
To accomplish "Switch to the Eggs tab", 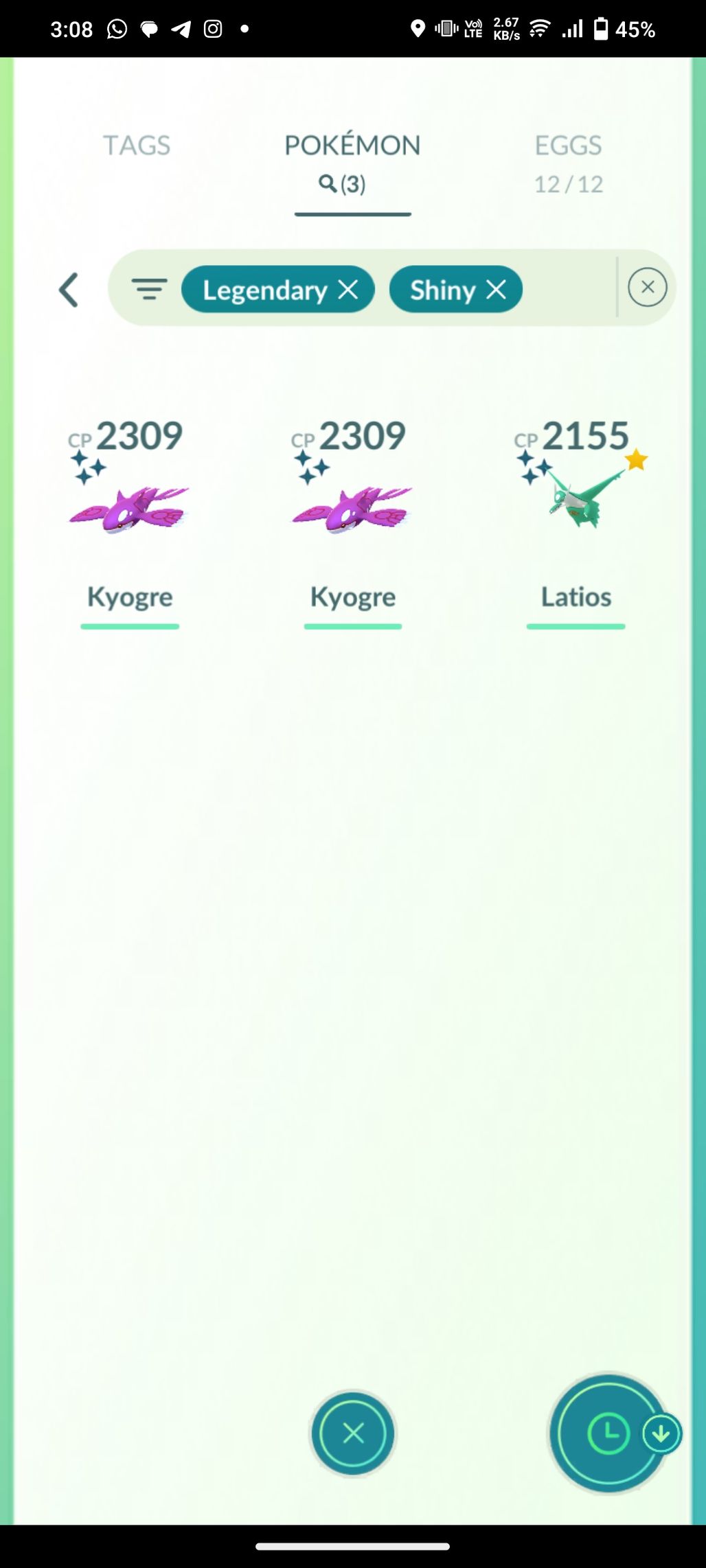I will tap(568, 162).
